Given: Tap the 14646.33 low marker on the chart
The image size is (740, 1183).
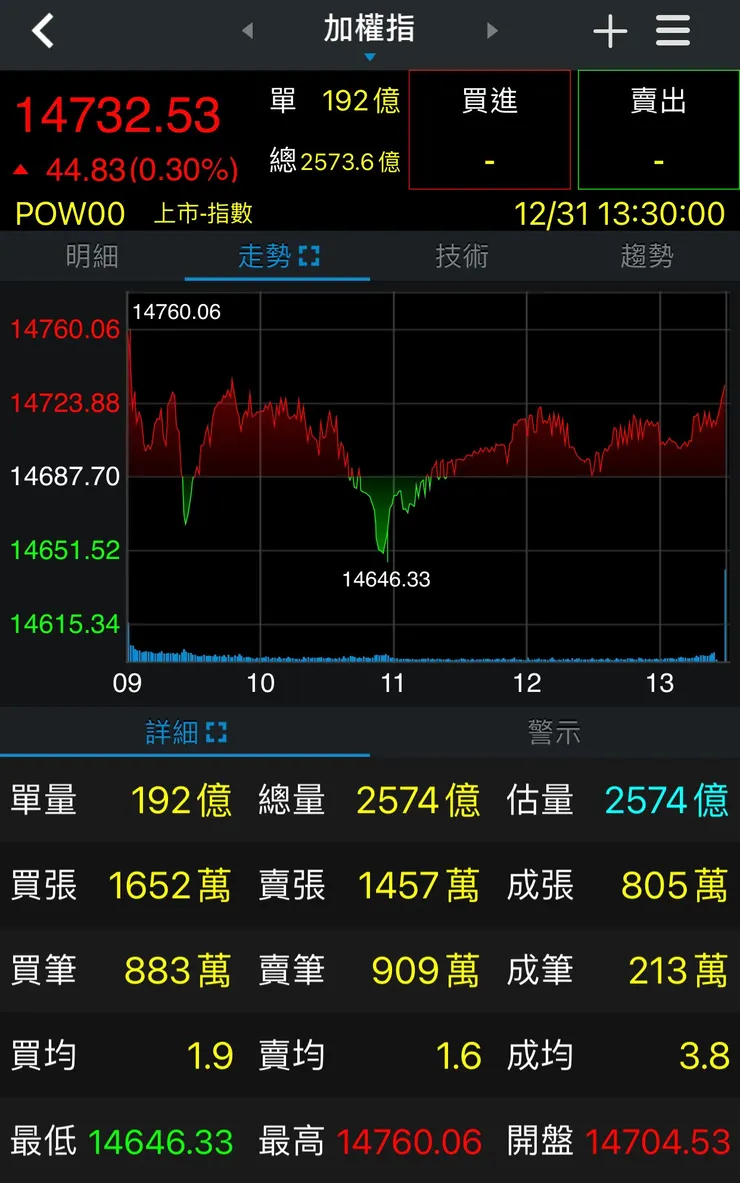Looking at the screenshot, I should click(386, 578).
